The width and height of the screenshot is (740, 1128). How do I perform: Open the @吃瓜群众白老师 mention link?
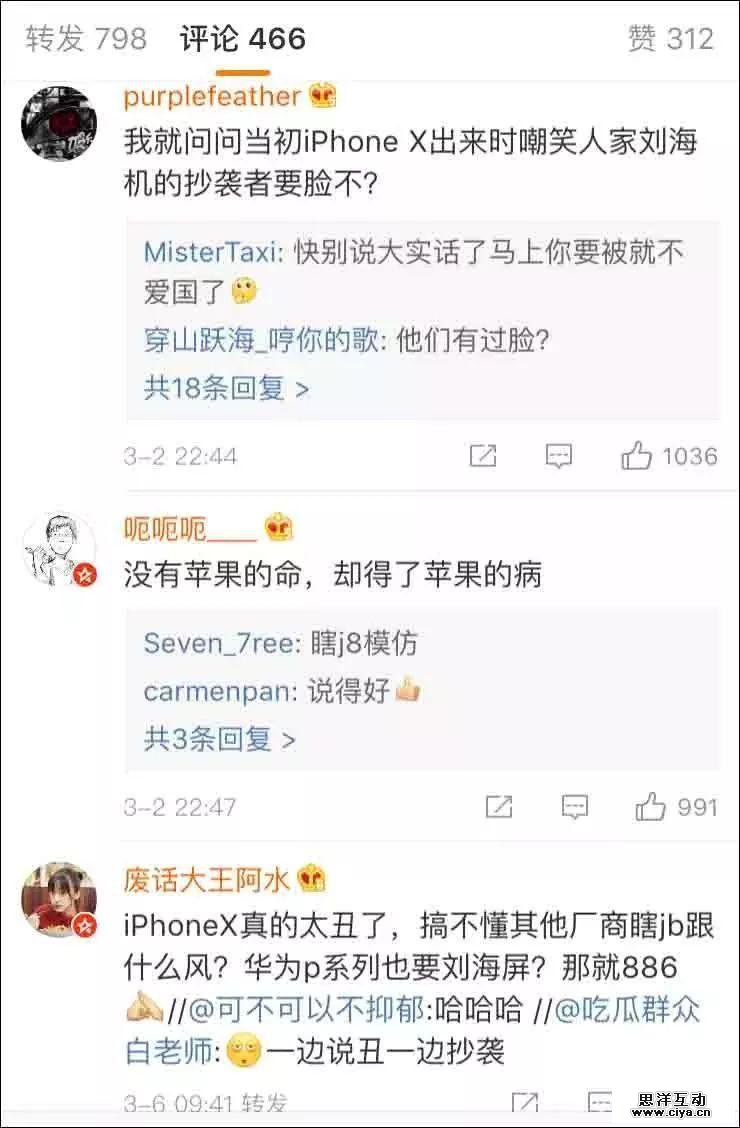627,1010
